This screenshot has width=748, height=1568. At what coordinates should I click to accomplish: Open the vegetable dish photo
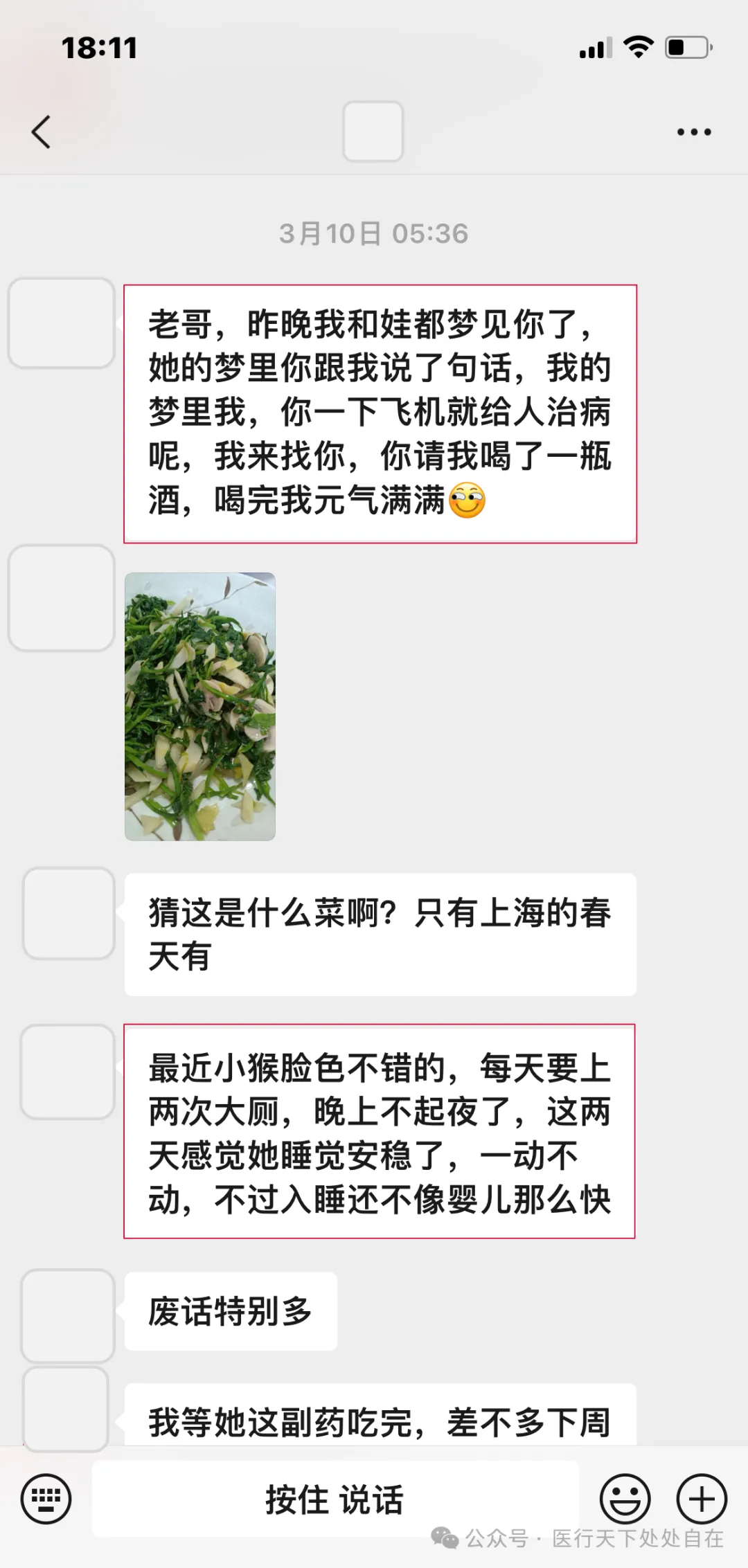coord(200,706)
